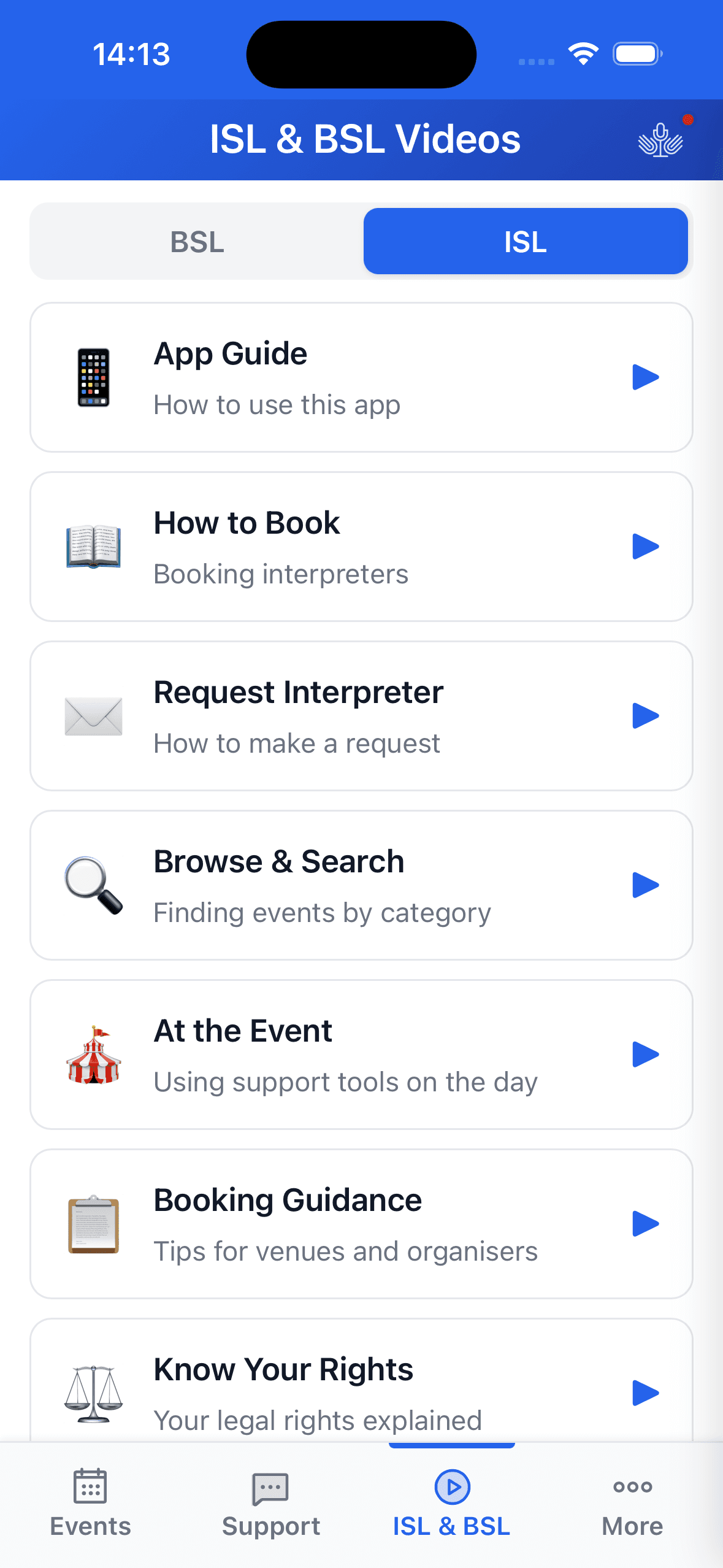The height and width of the screenshot is (1568, 723).
Task: Open the voice assistant microphone icon
Action: click(x=660, y=139)
